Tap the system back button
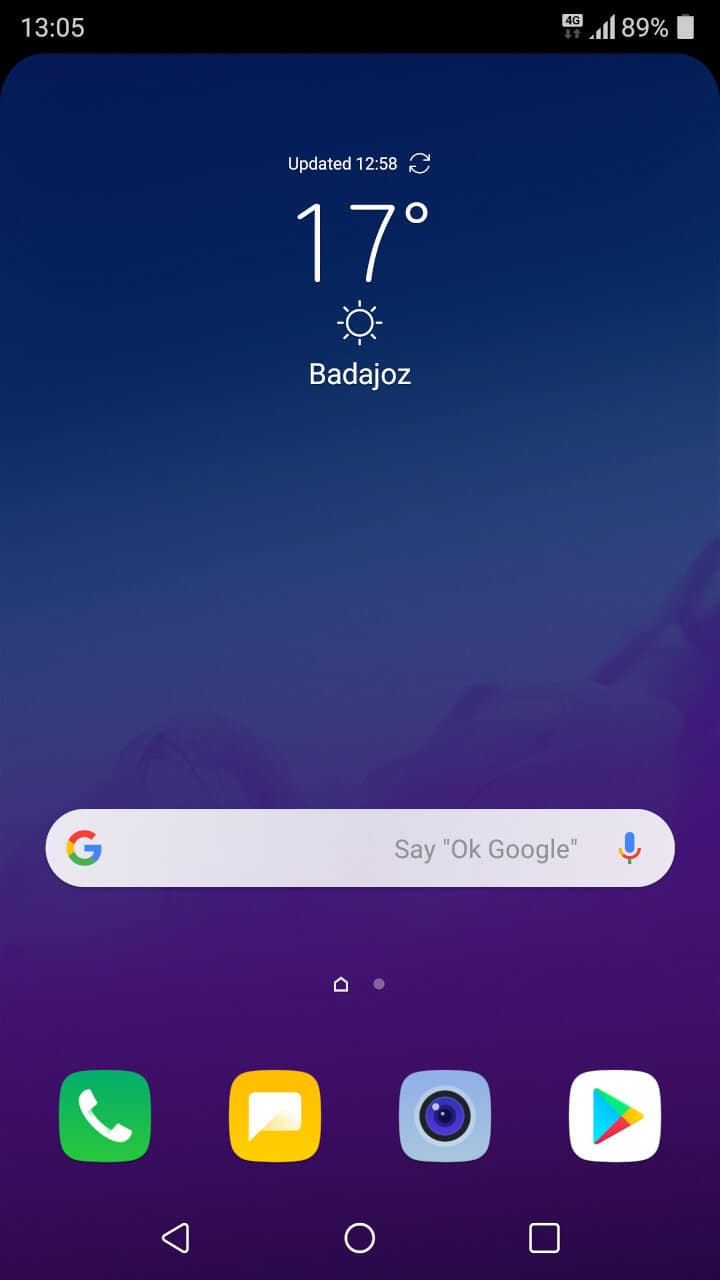The width and height of the screenshot is (720, 1280). point(176,1238)
